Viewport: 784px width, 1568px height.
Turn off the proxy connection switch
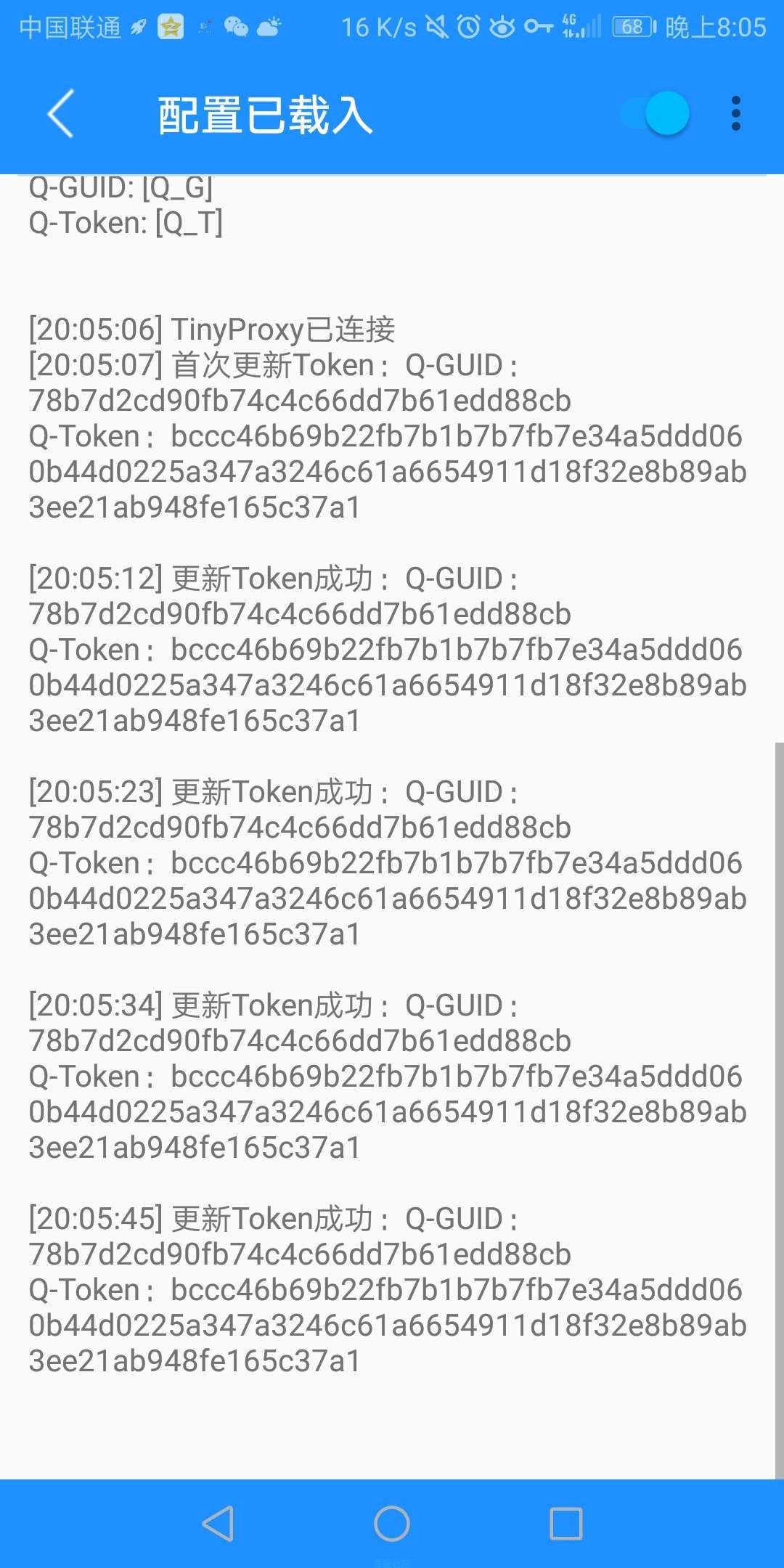click(x=656, y=114)
